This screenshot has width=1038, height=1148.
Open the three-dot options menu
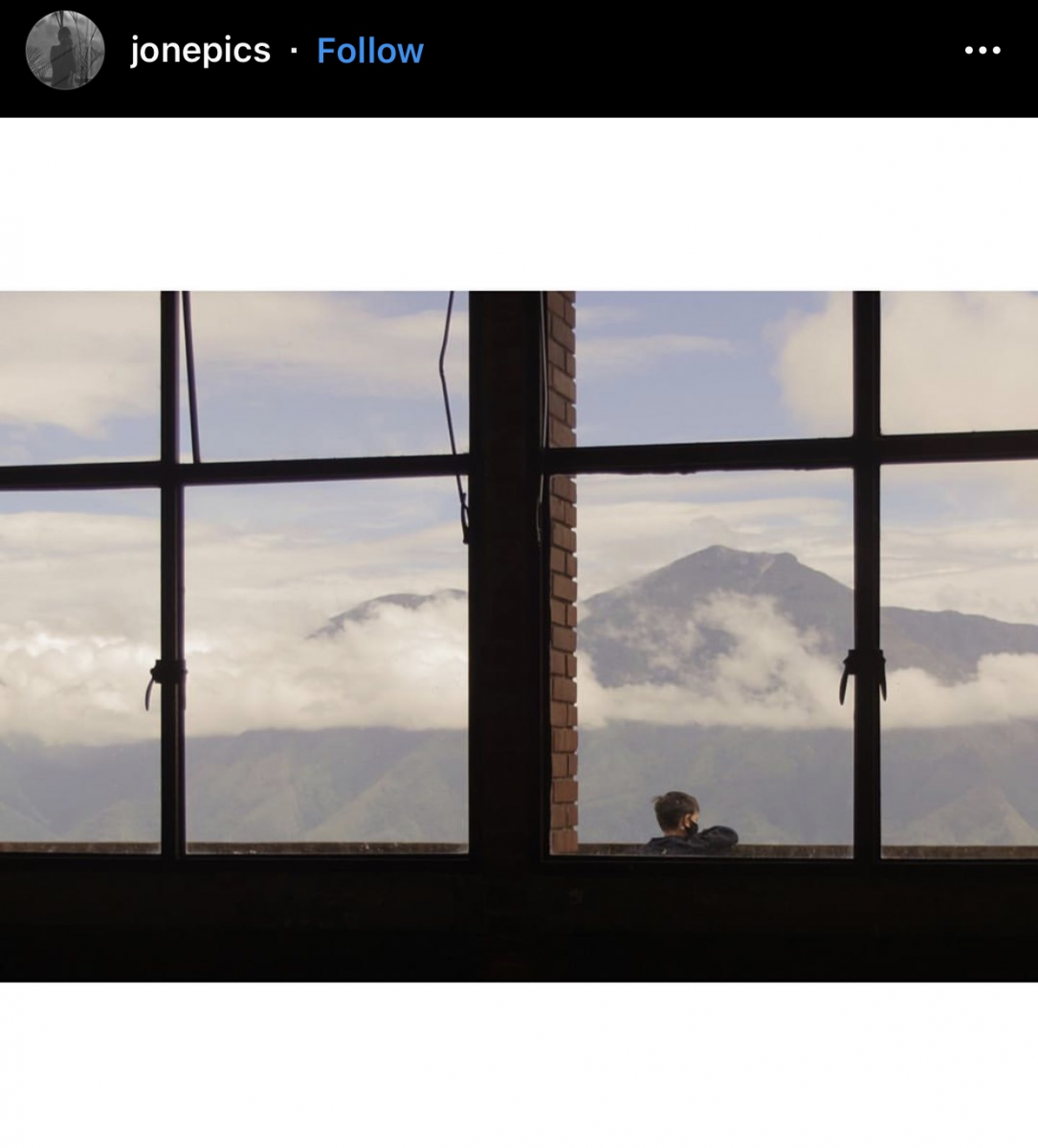(983, 51)
